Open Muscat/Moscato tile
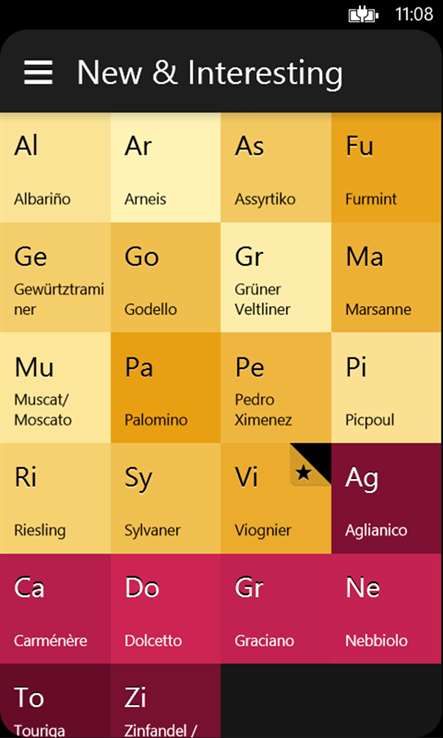Screen dimensions: 443x738 tap(55, 388)
